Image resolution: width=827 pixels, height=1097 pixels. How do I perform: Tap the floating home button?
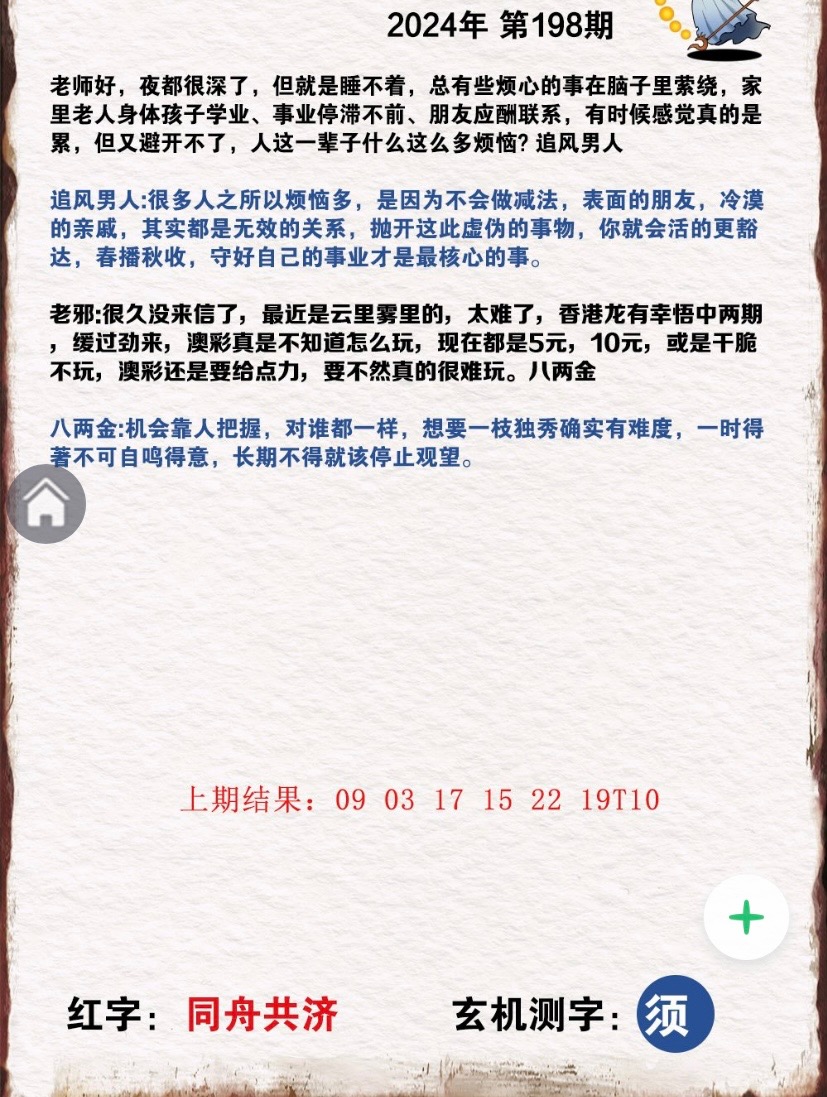[x=46, y=505]
